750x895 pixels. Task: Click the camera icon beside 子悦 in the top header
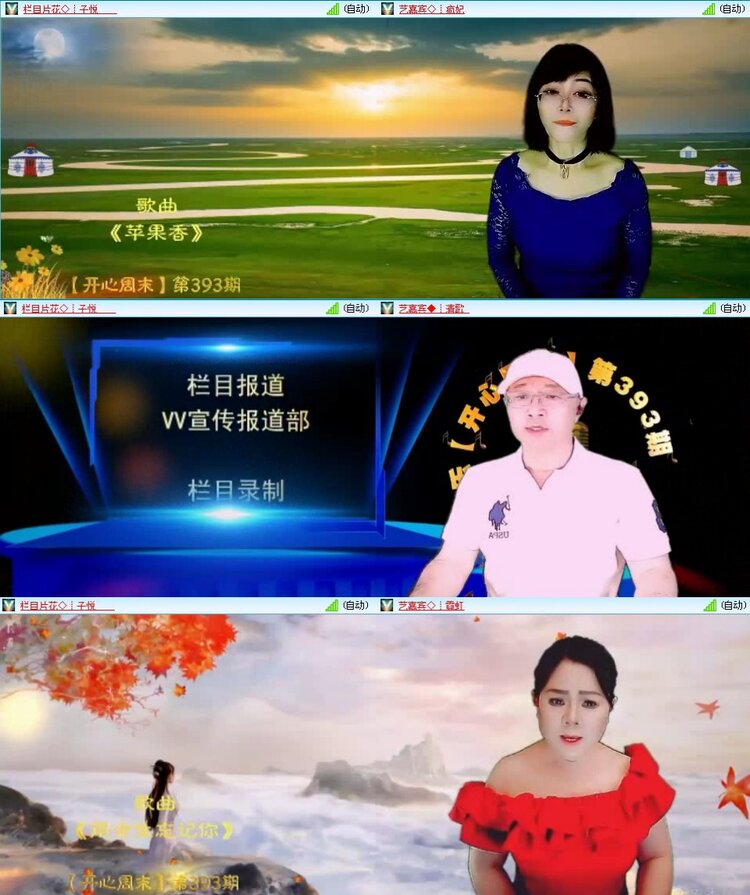click(9, 8)
